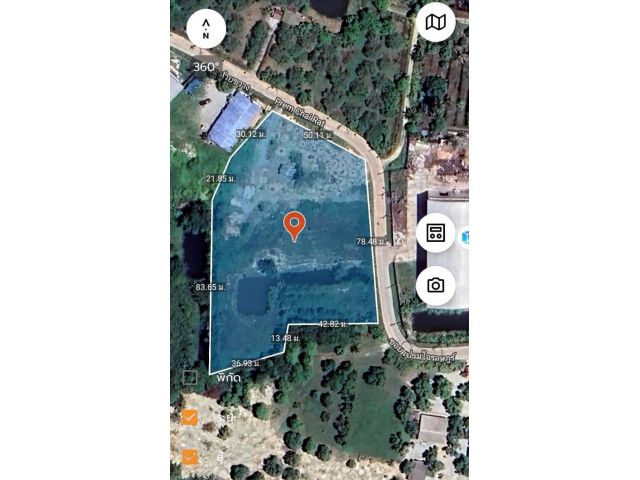640x480 pixels.
Task: Uncheck the ระยะ distance checkbox
Action: click(190, 417)
